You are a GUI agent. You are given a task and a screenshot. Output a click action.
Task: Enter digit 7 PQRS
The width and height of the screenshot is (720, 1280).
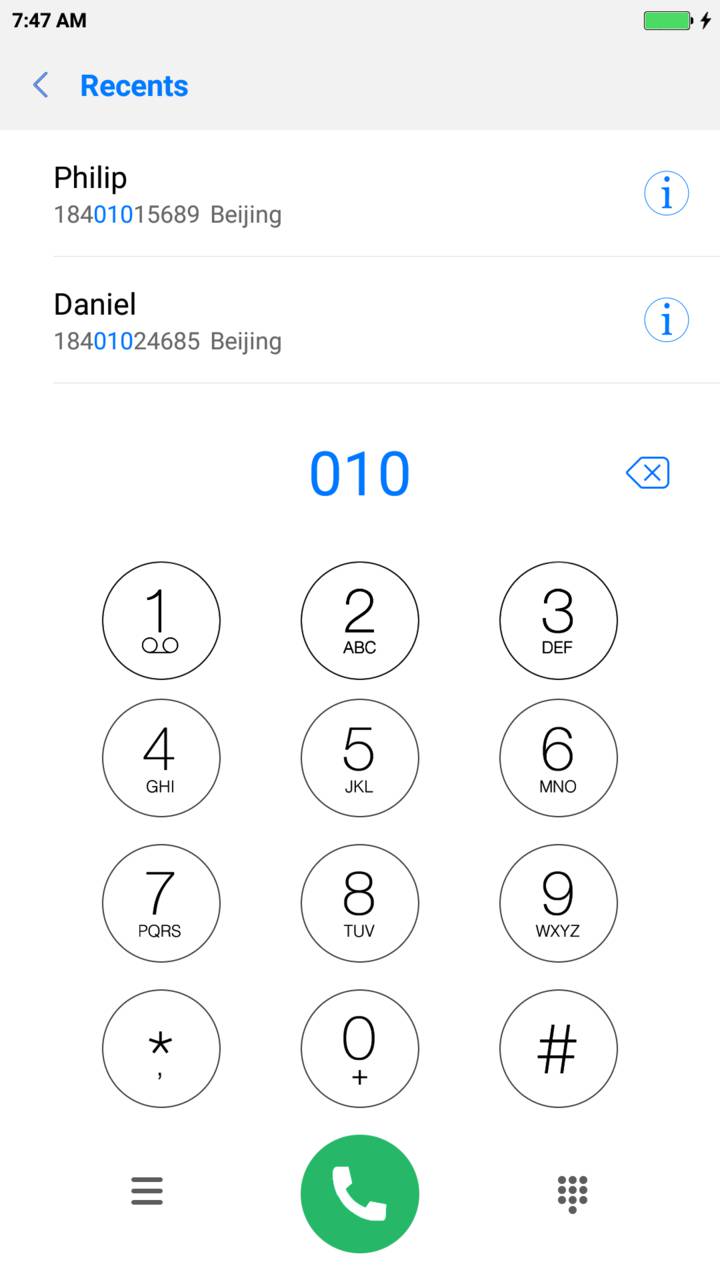[161, 903]
